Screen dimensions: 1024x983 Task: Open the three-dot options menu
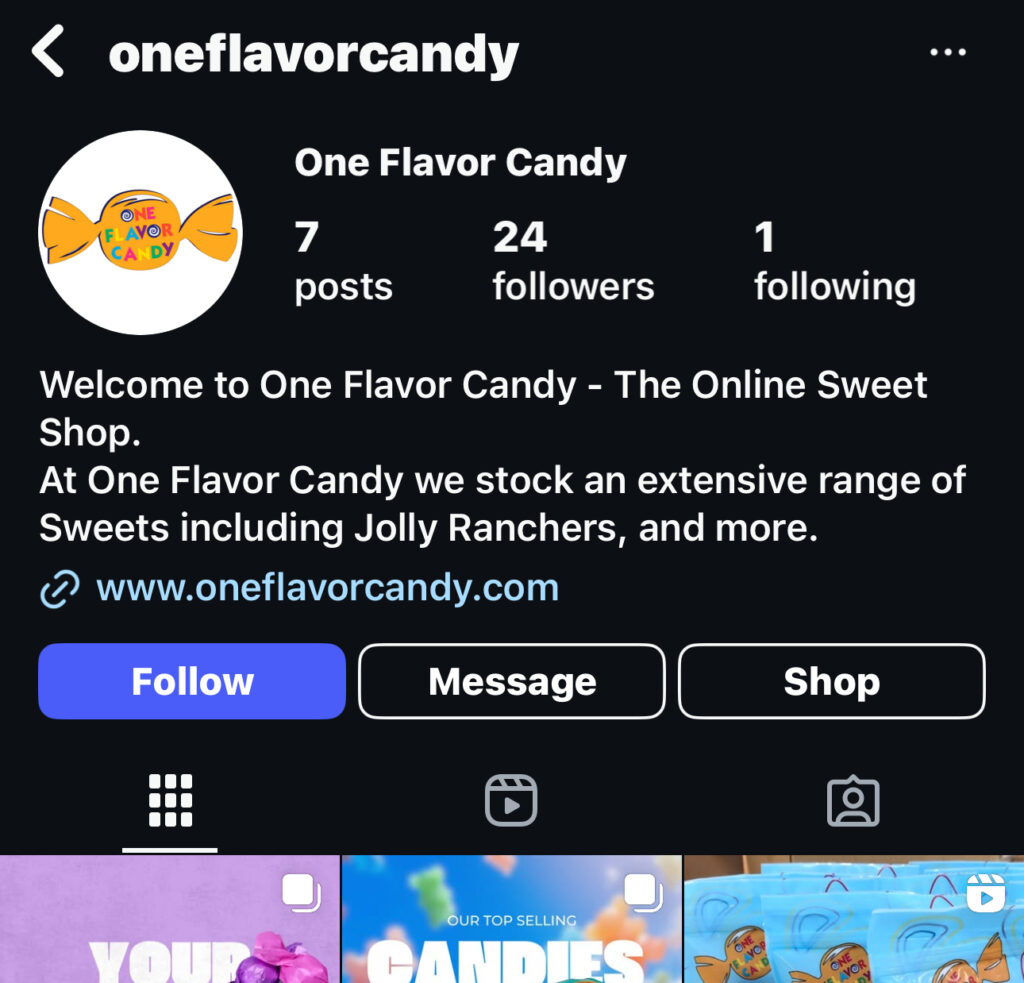coord(947,52)
